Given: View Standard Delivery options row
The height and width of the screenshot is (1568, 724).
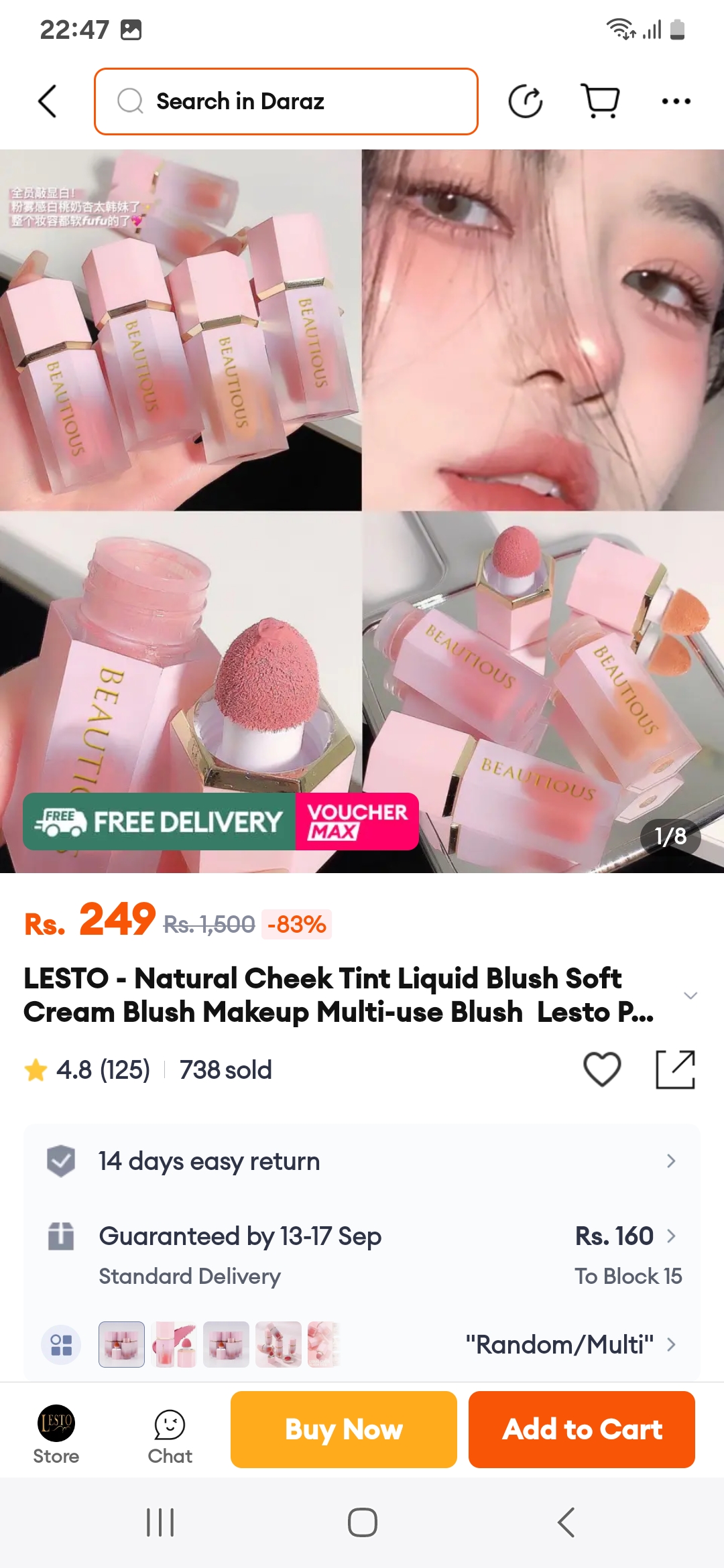Looking at the screenshot, I should (362, 1254).
